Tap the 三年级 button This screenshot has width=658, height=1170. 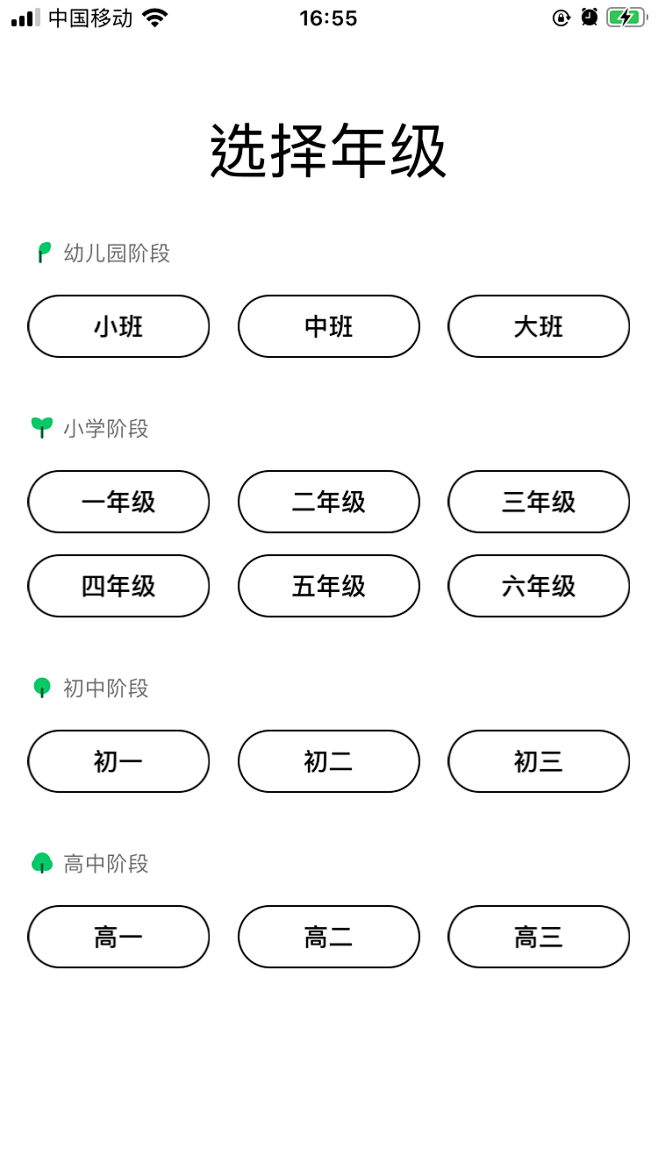tap(539, 501)
